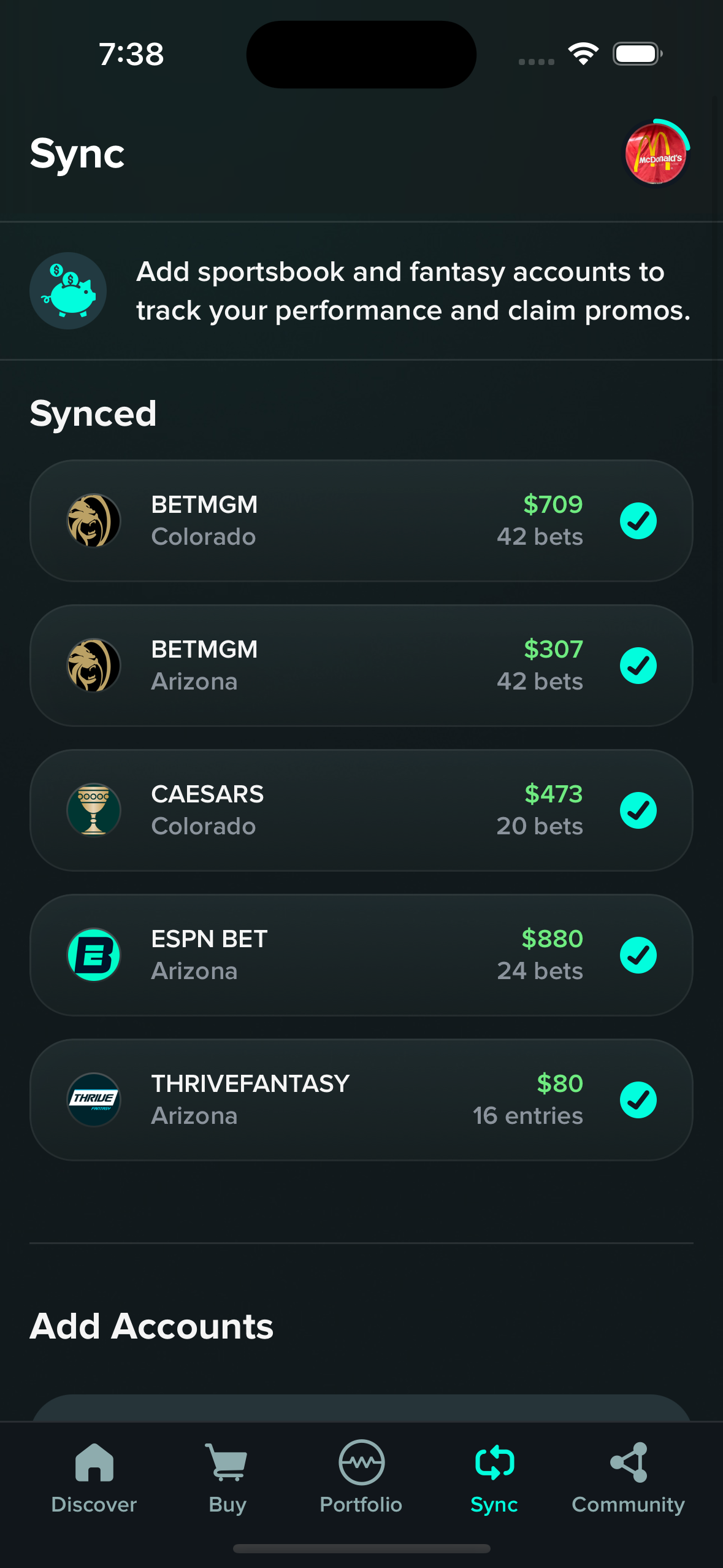Open the Portfolio tab
Screen dimensions: 723x1568
[361, 1478]
